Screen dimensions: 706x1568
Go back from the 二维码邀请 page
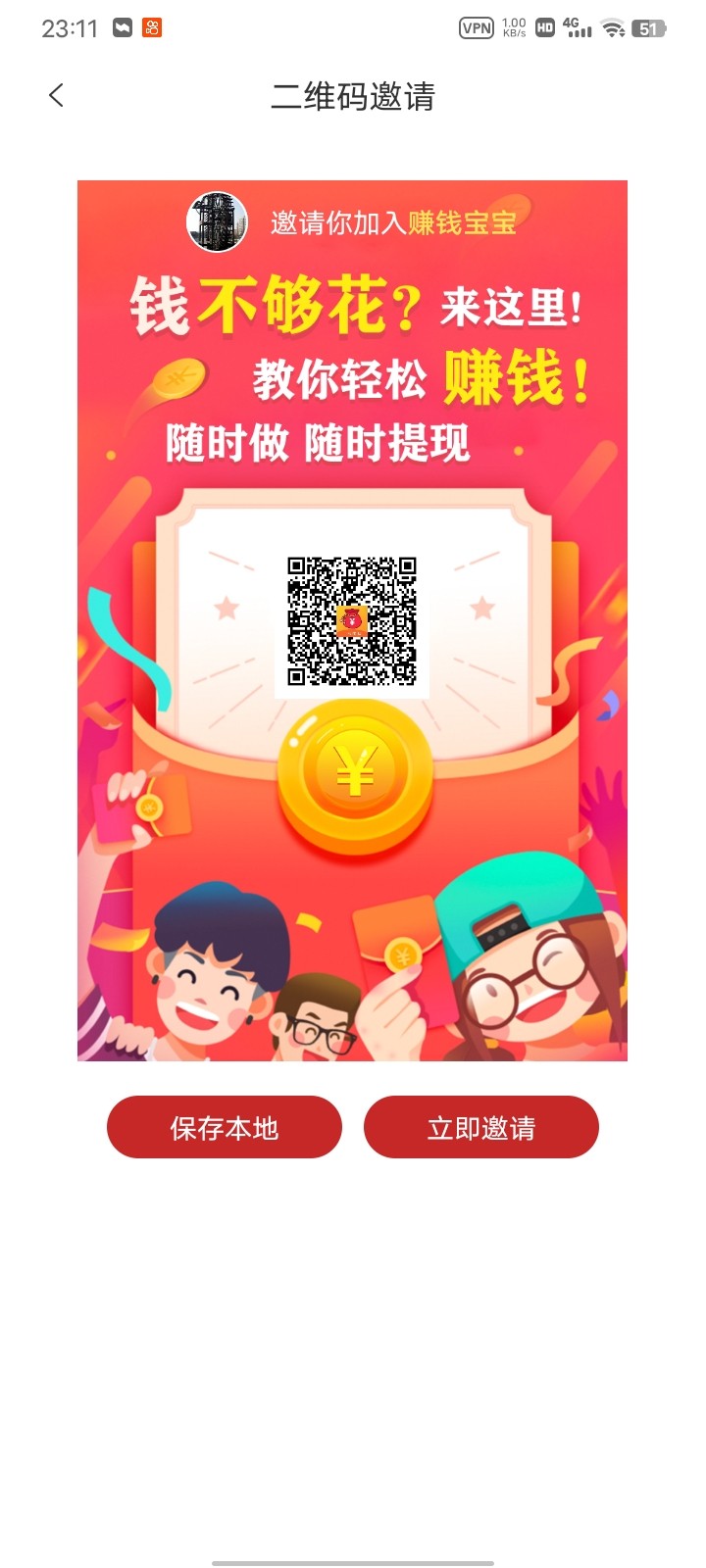click(x=56, y=95)
